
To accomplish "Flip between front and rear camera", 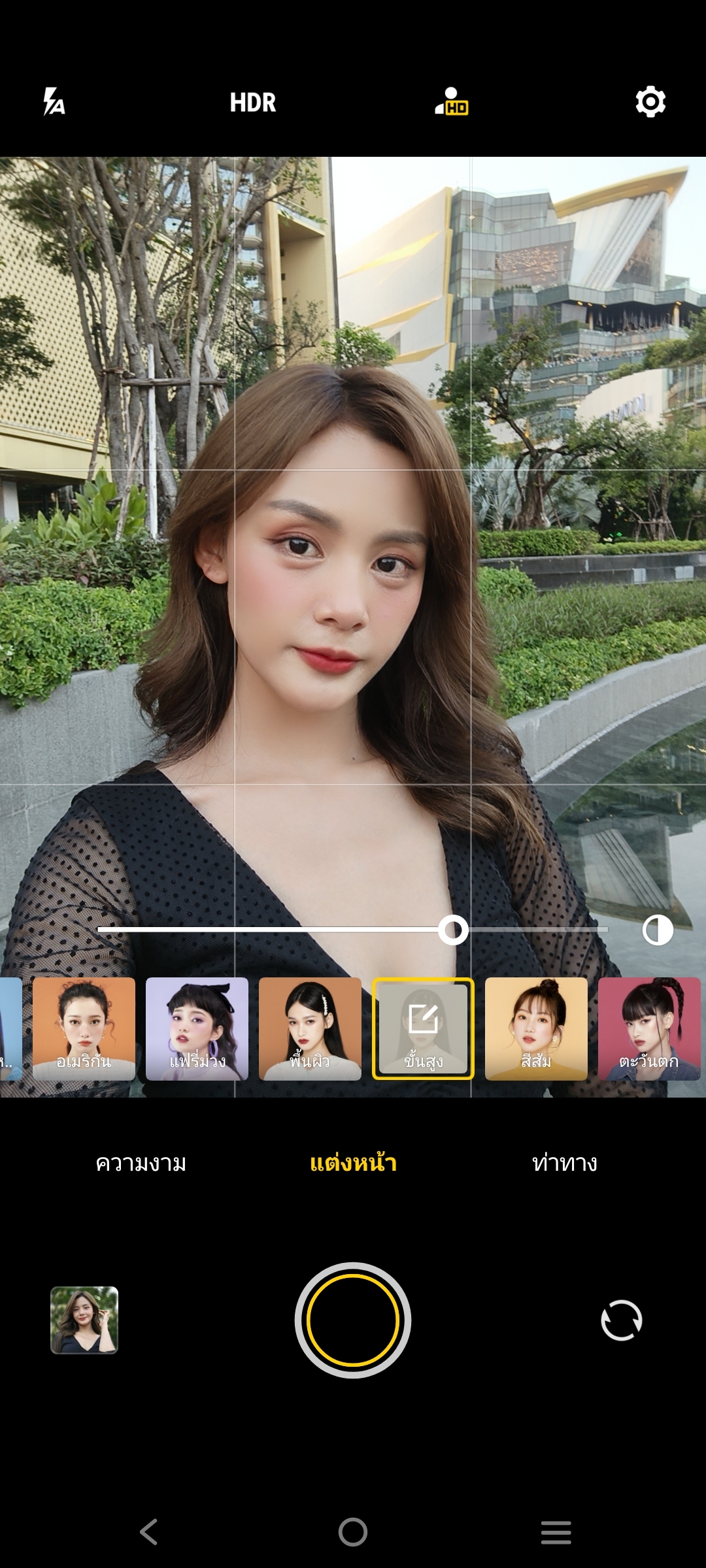I will (622, 1320).
